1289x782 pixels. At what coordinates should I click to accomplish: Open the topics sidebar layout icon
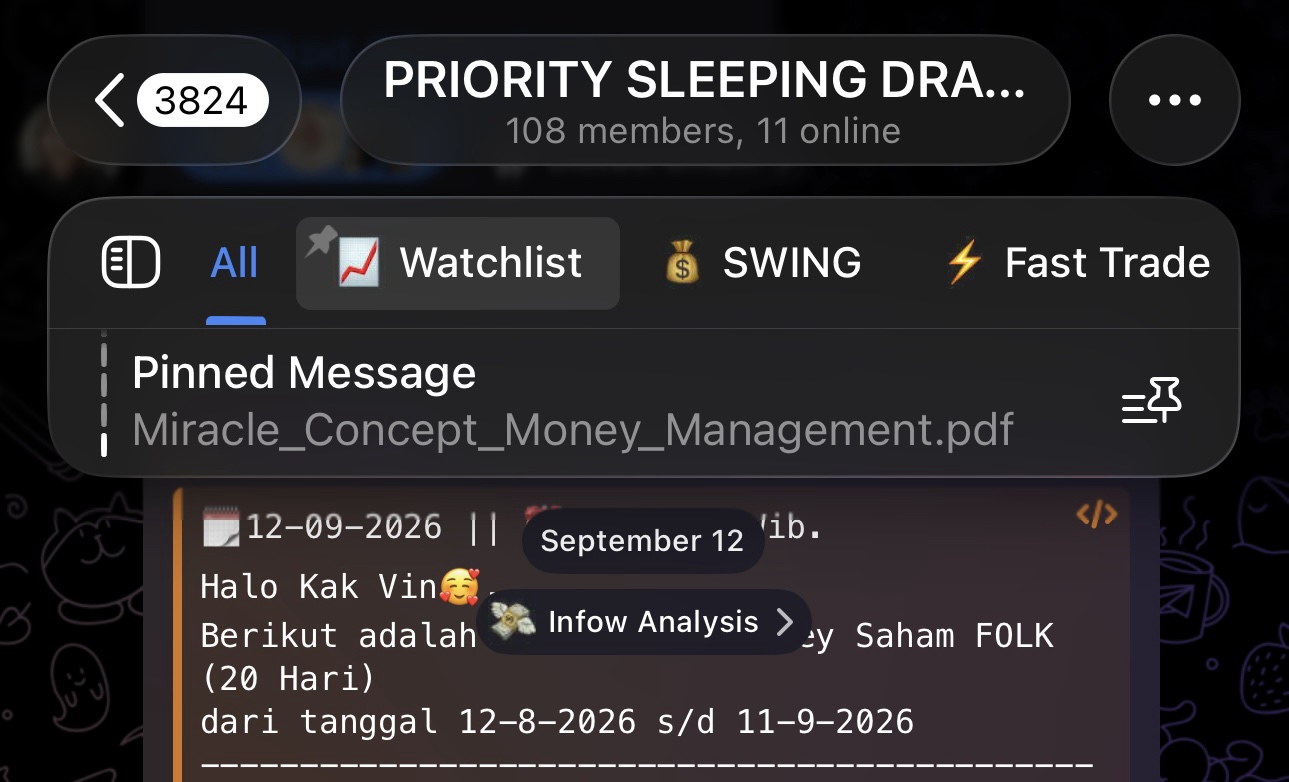pyautogui.click(x=131, y=263)
